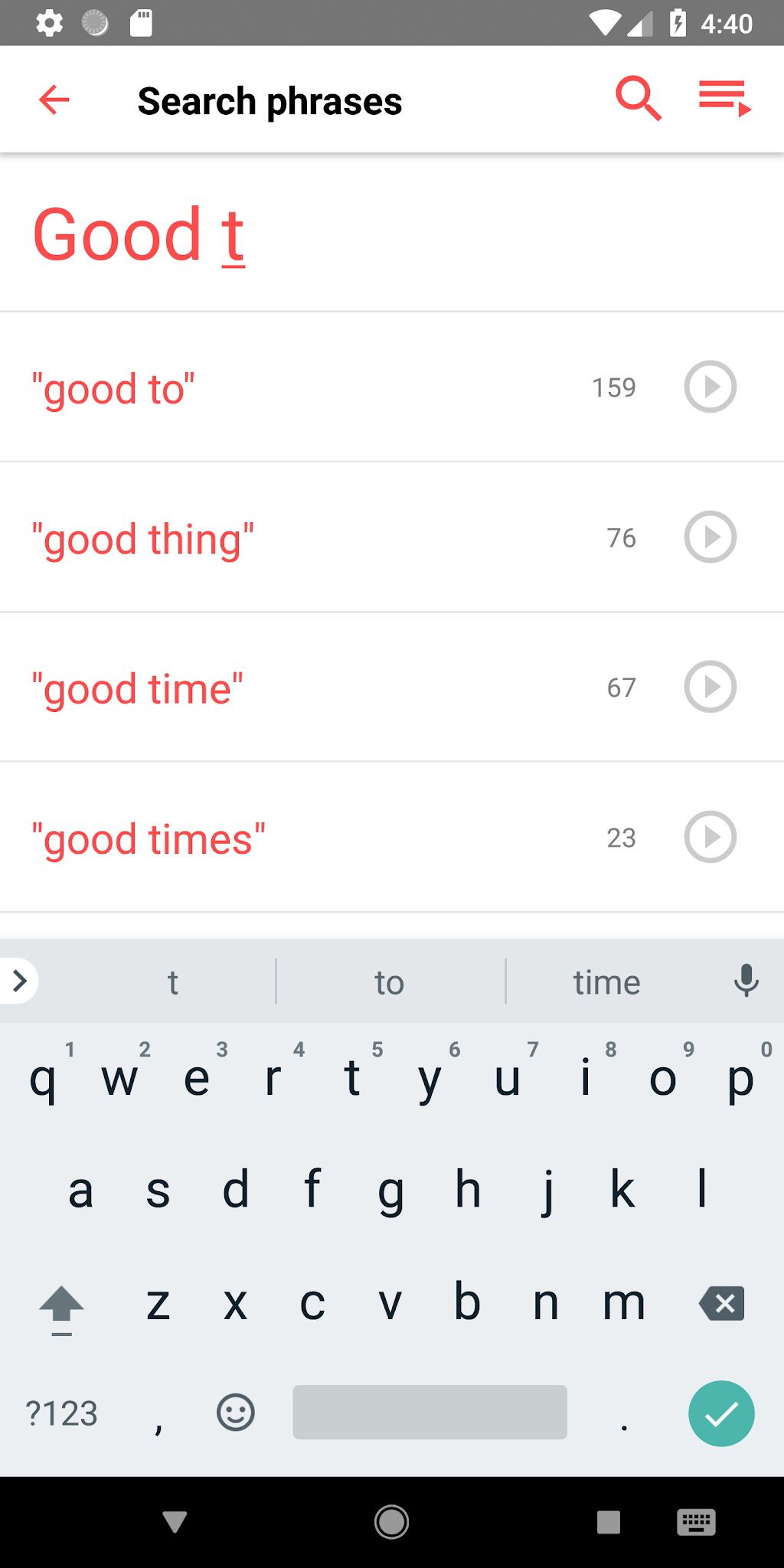Open the emoji keyboard
This screenshot has height=1568, width=784.
coord(235,1413)
